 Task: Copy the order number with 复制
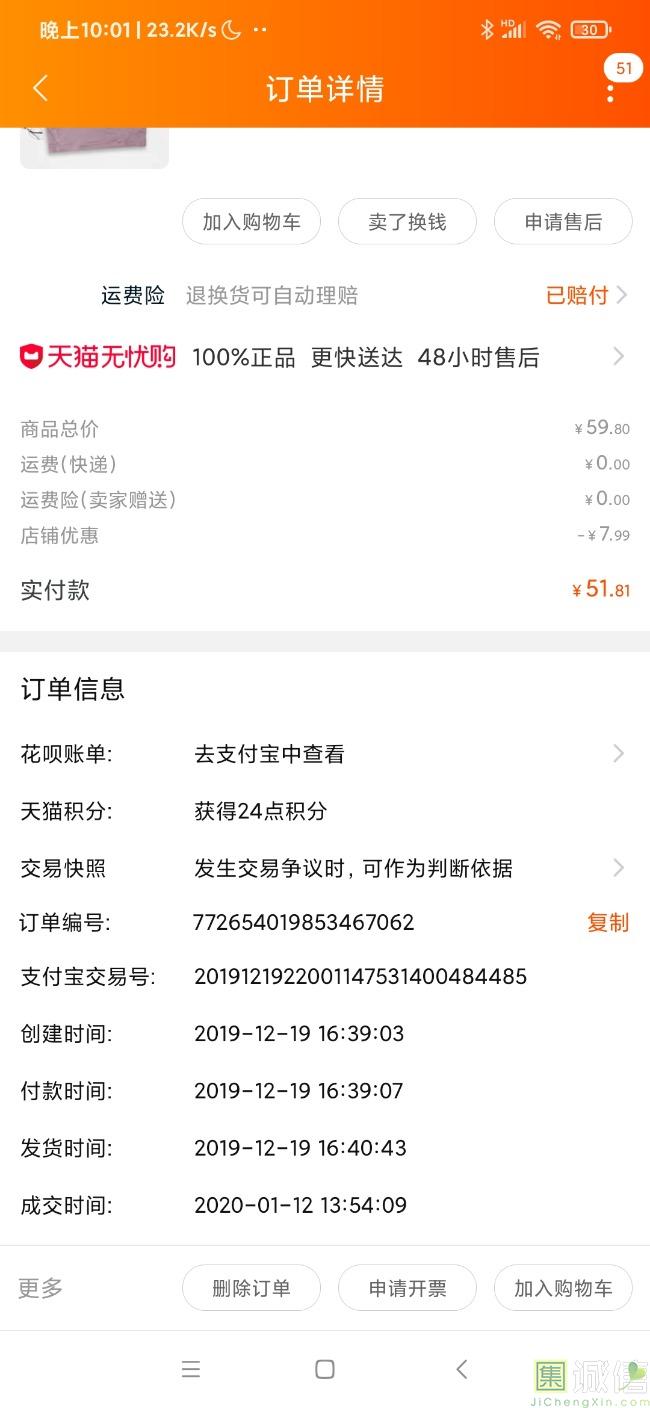click(x=607, y=922)
